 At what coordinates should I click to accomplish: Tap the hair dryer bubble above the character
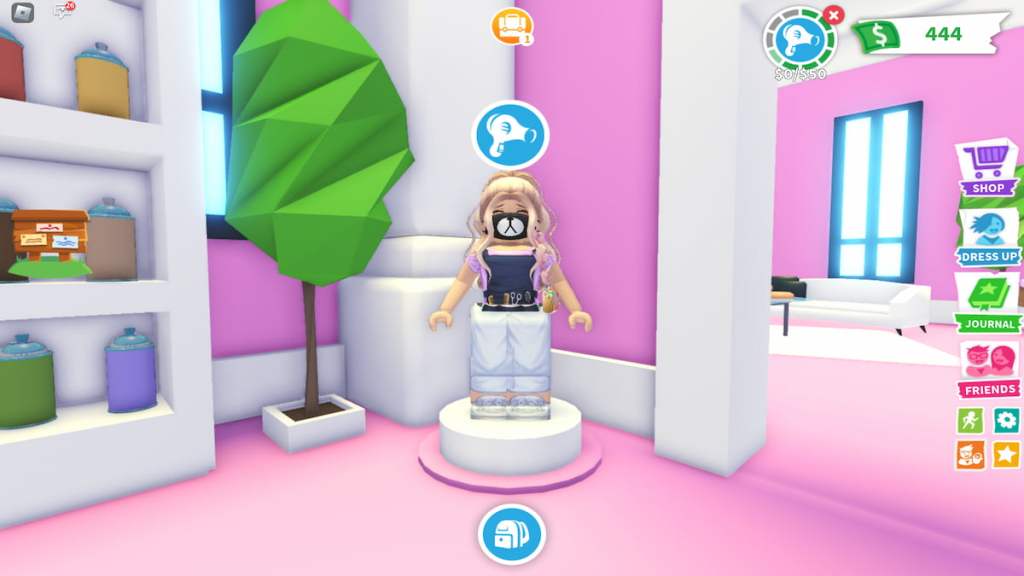pyautogui.click(x=511, y=134)
